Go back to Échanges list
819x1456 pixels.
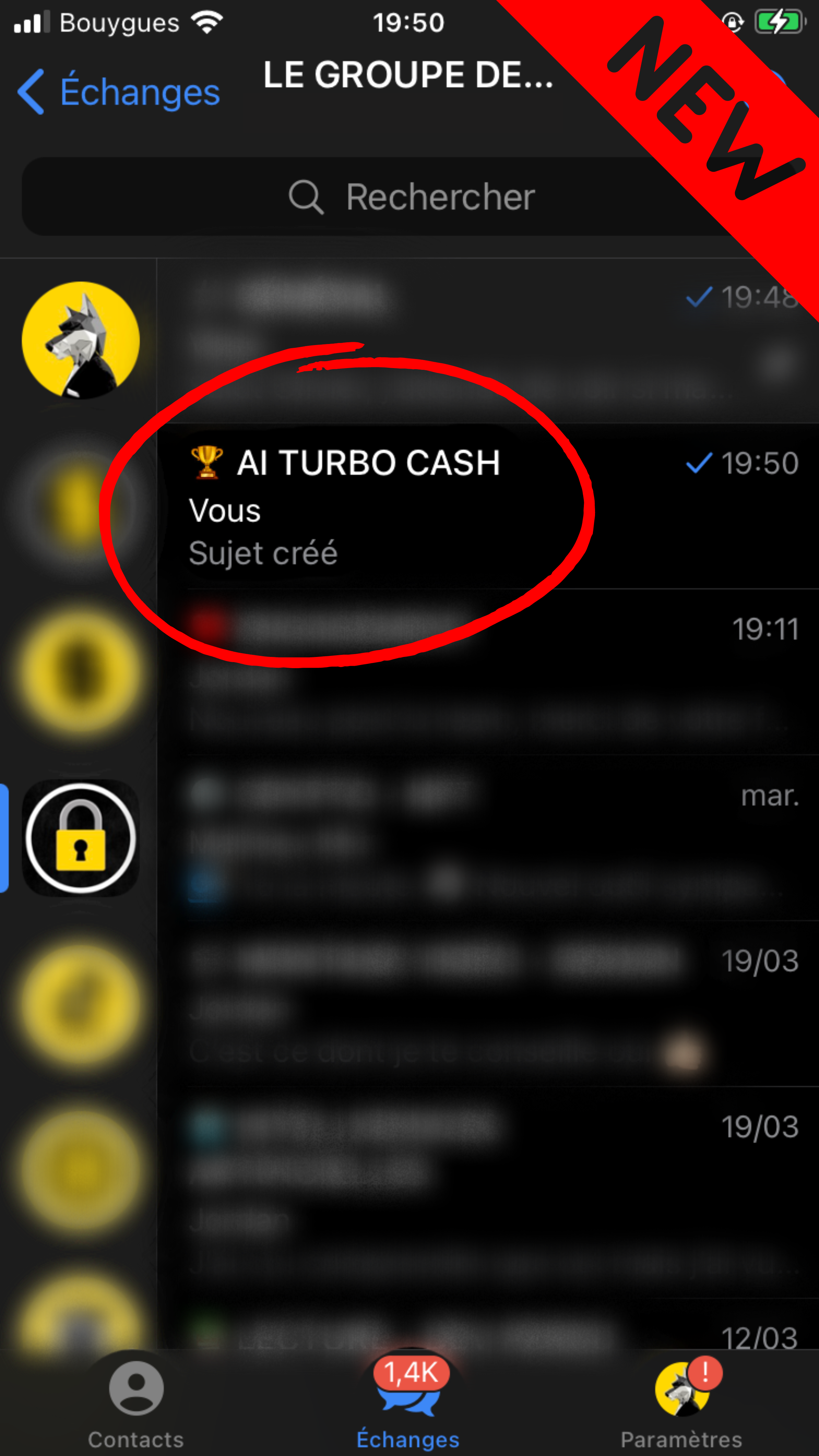tap(119, 92)
